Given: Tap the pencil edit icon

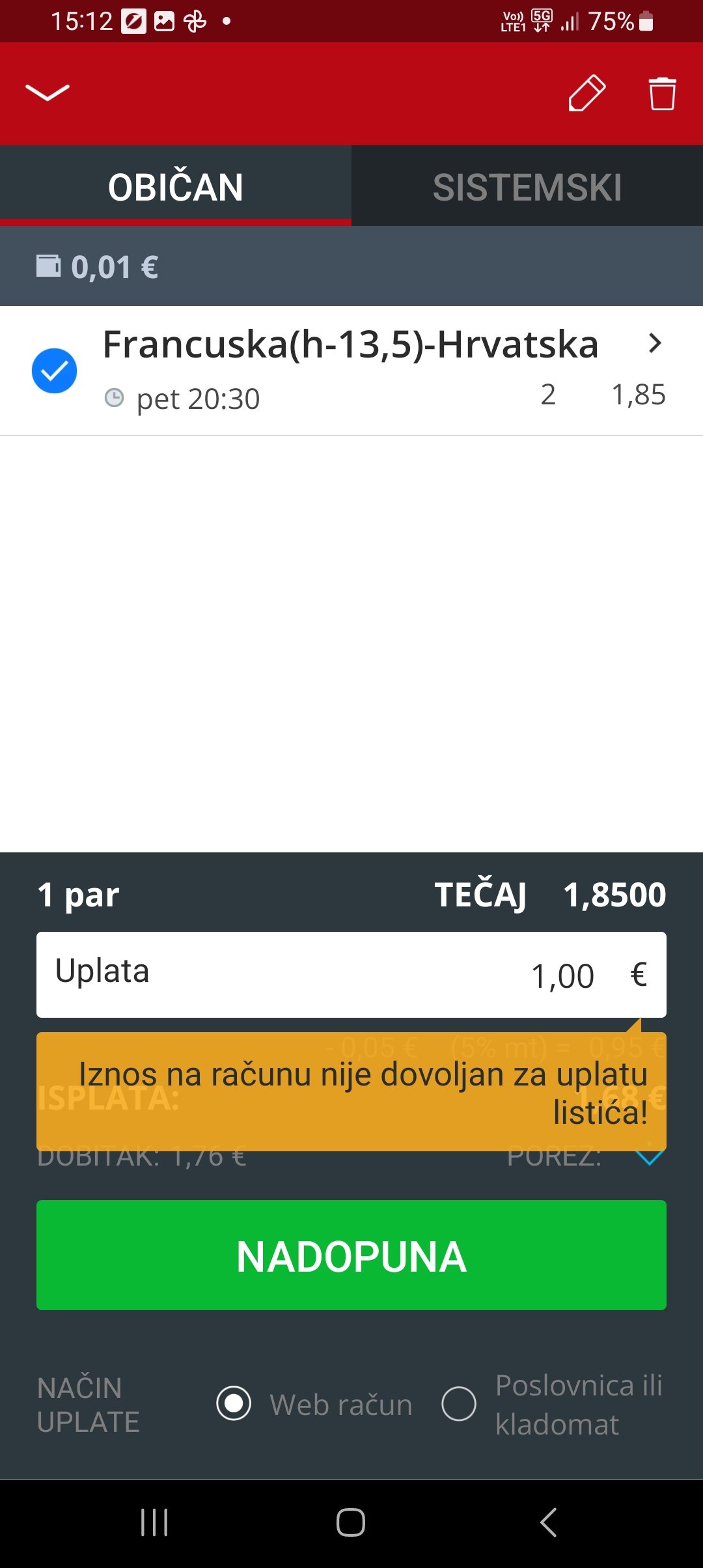Looking at the screenshot, I should [x=586, y=93].
